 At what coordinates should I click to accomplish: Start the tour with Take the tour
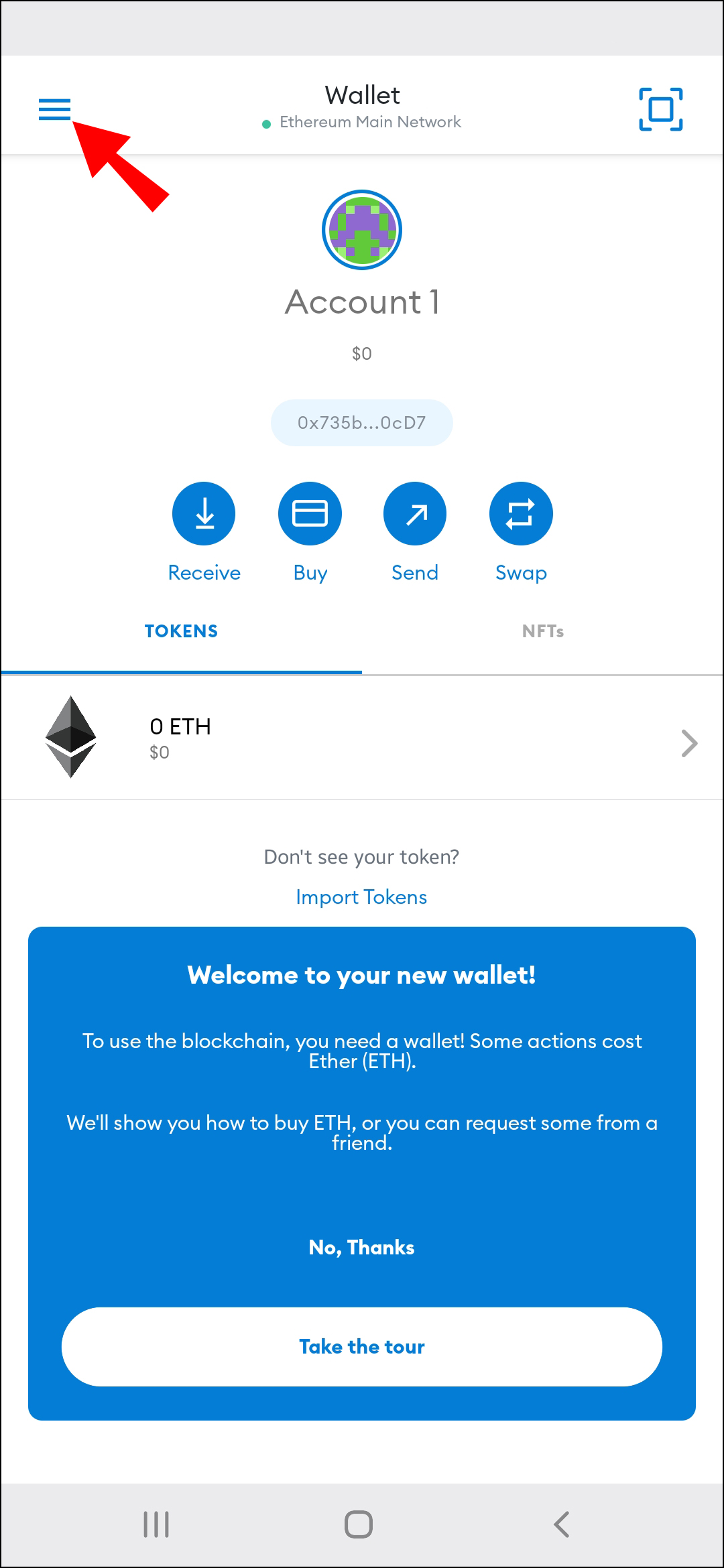362,1347
